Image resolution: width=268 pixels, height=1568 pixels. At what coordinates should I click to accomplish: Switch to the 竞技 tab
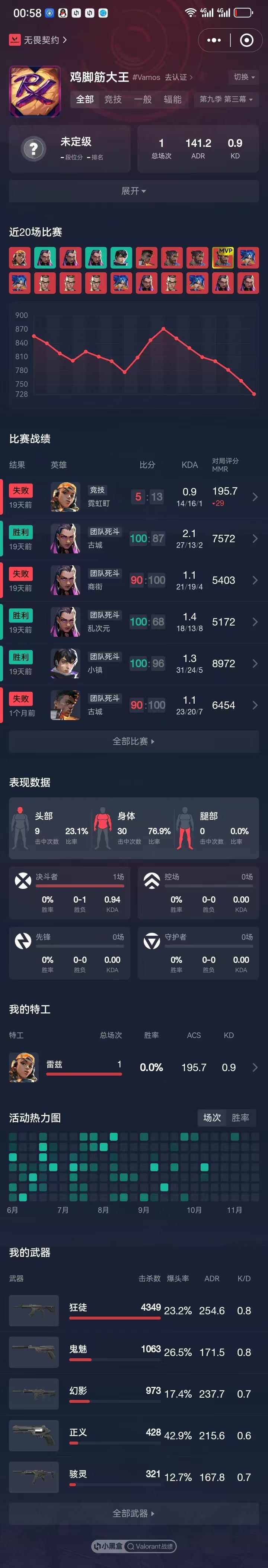(113, 99)
